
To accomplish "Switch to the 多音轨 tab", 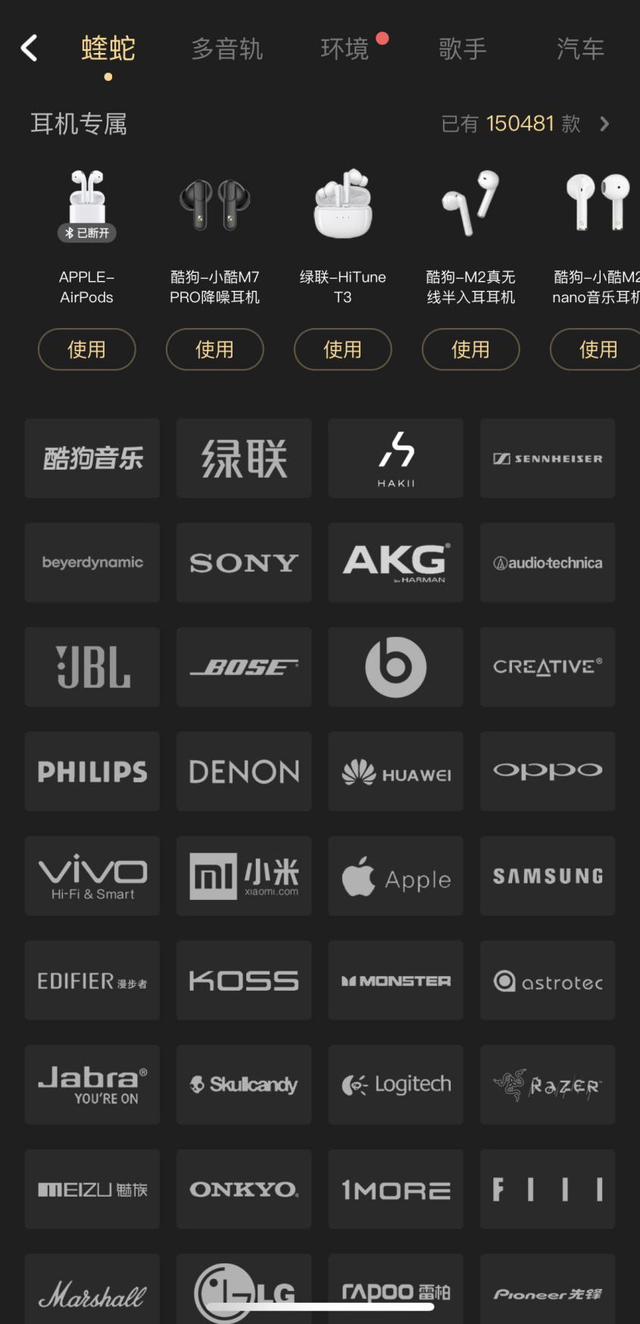I will [x=227, y=49].
